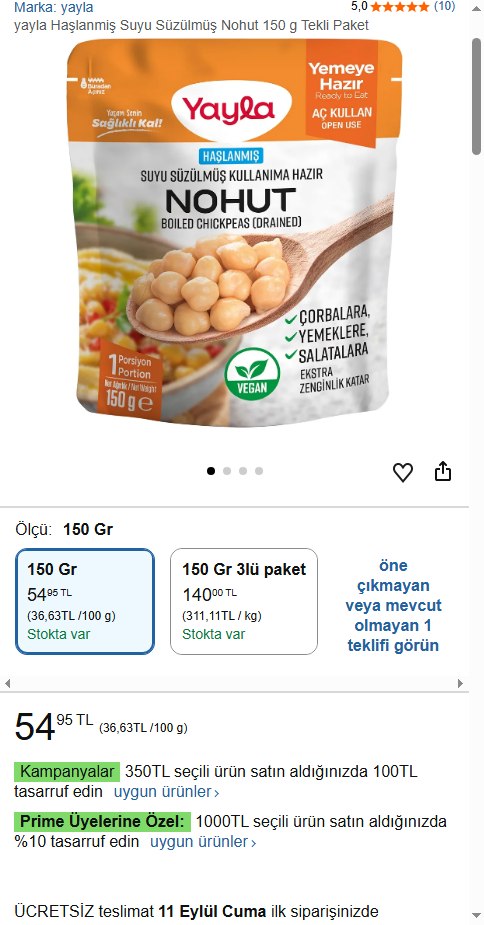Tap the right arrow of size scroller

(460, 684)
